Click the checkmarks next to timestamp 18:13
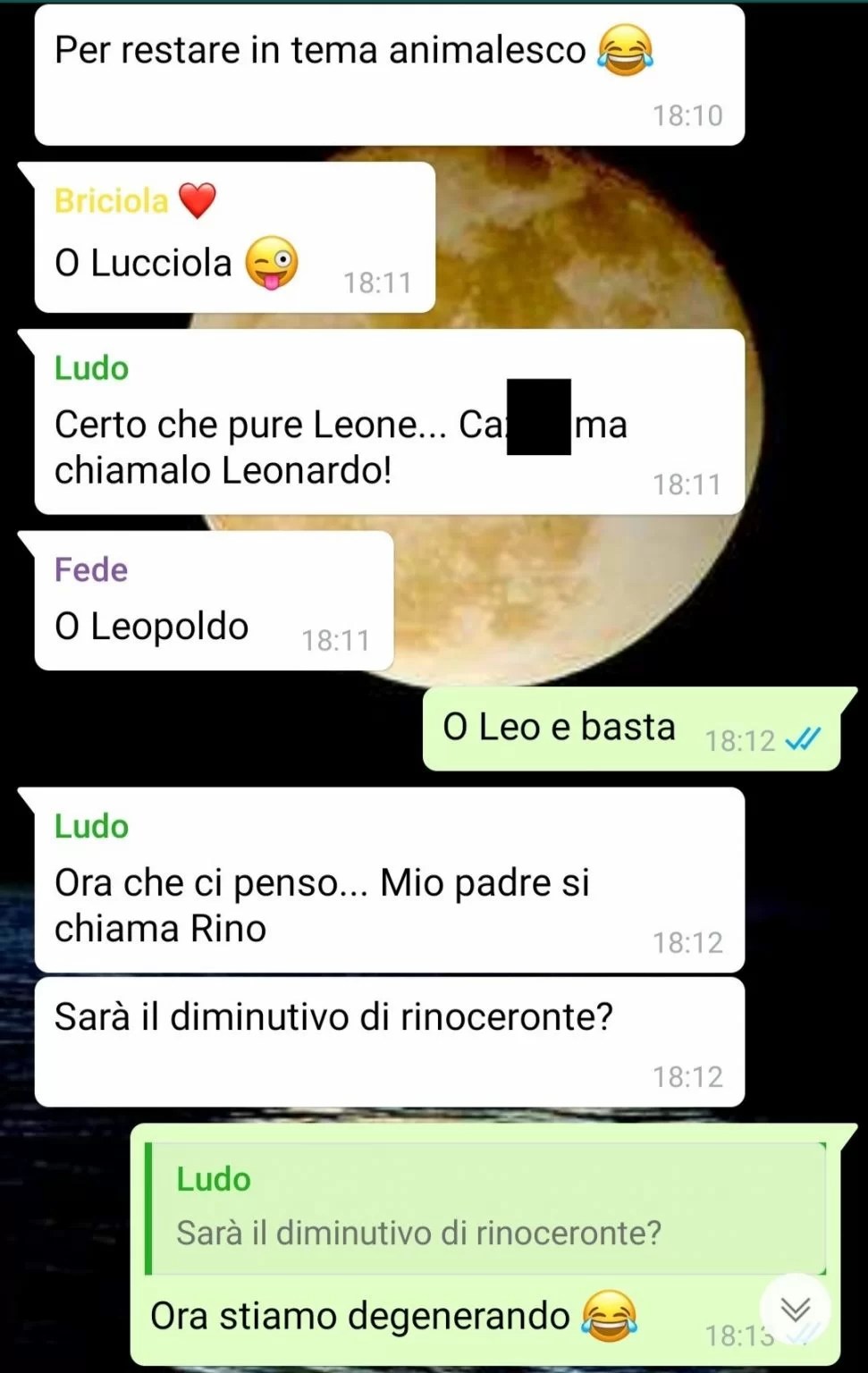The height and width of the screenshot is (1373, 868). 804,1335
